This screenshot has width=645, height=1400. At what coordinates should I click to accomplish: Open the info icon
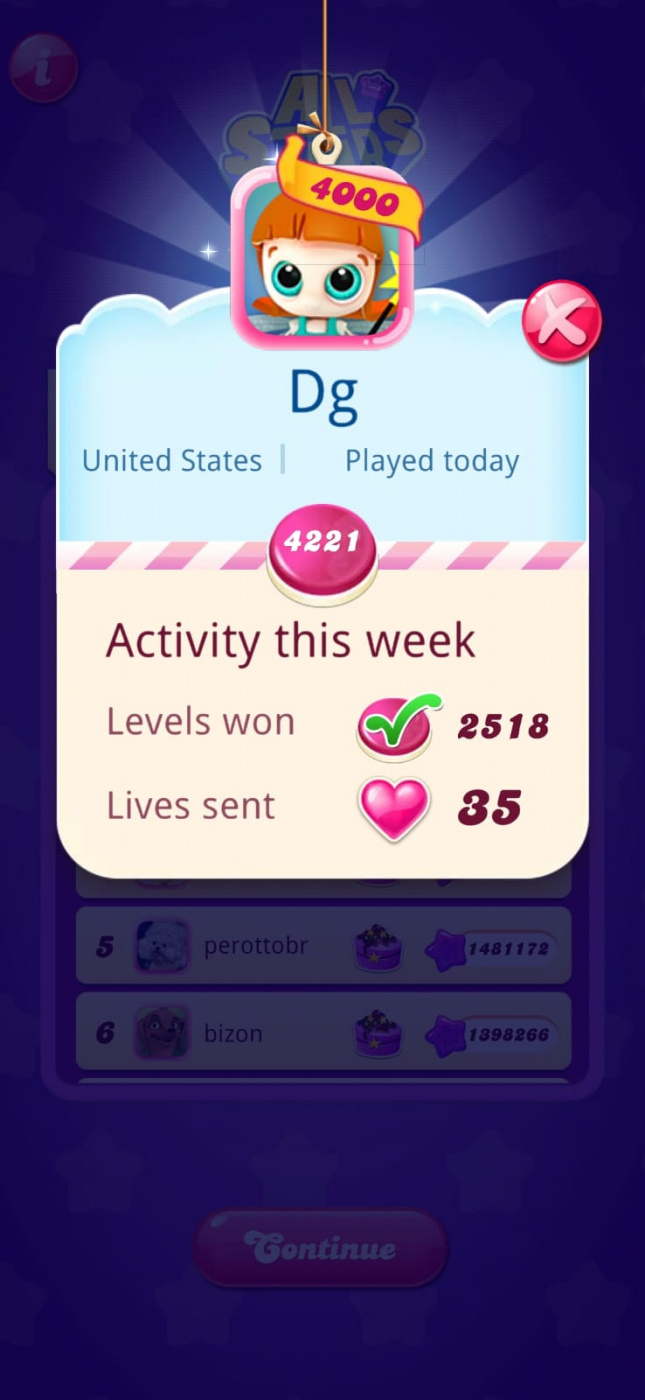point(43,68)
